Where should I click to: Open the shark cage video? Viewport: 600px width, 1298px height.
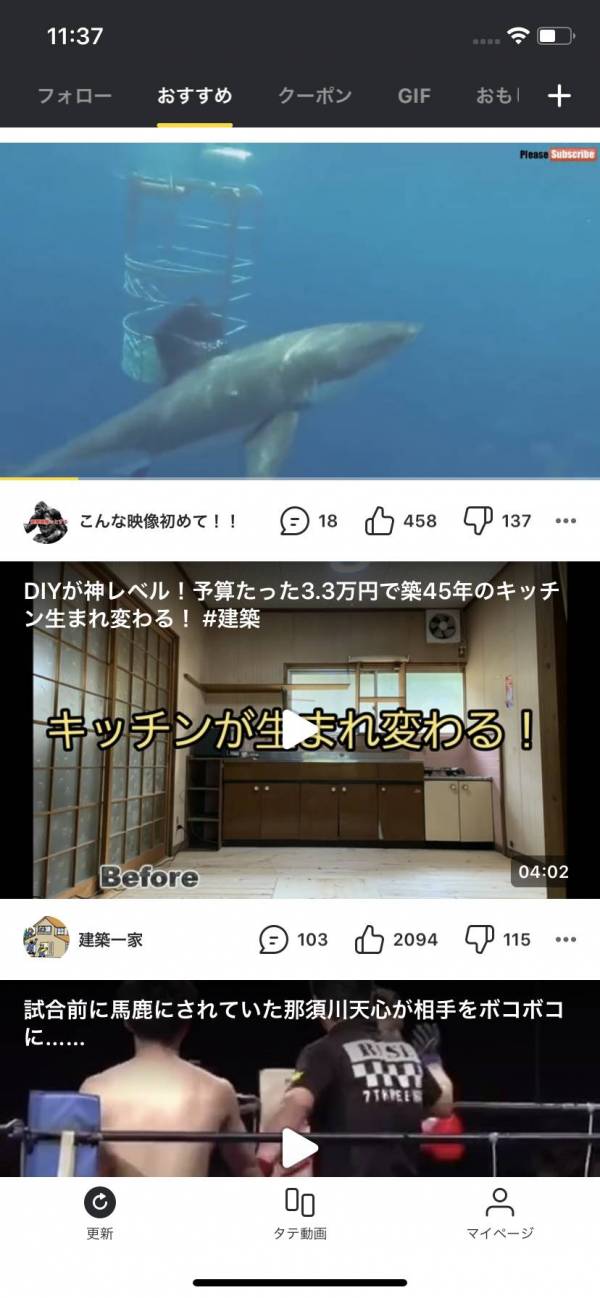300,310
